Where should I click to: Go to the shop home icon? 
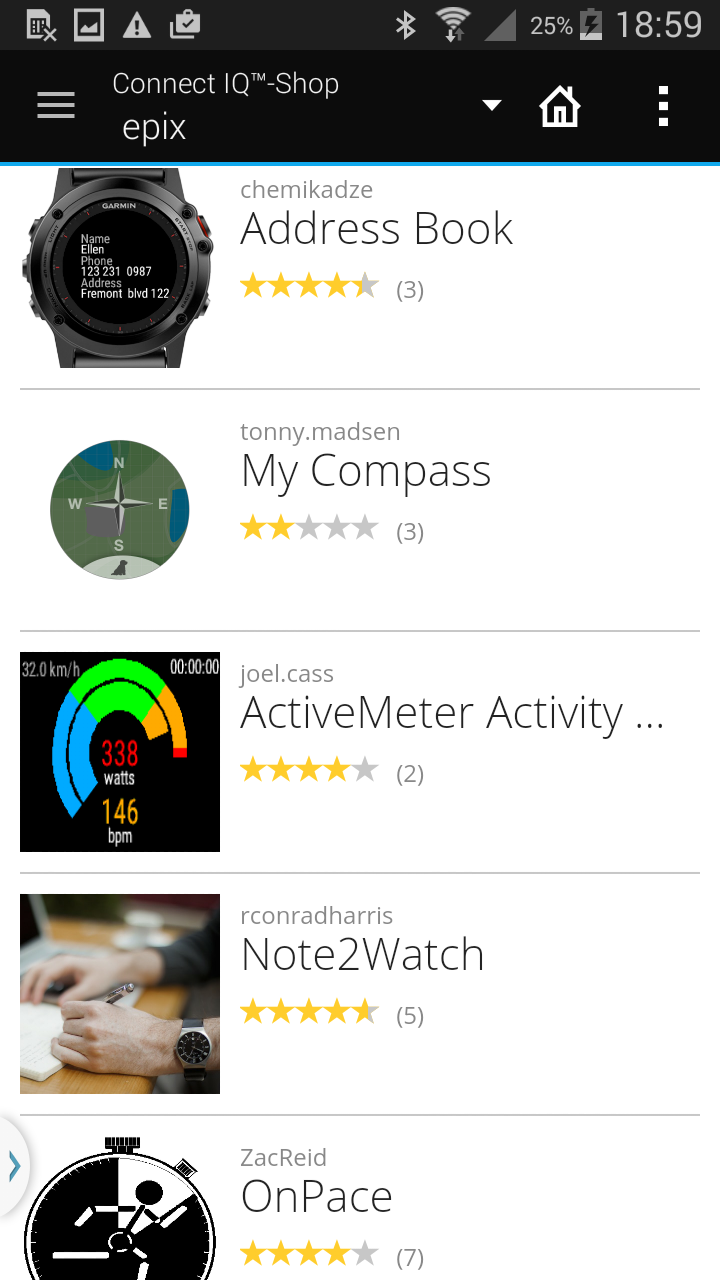coord(560,106)
